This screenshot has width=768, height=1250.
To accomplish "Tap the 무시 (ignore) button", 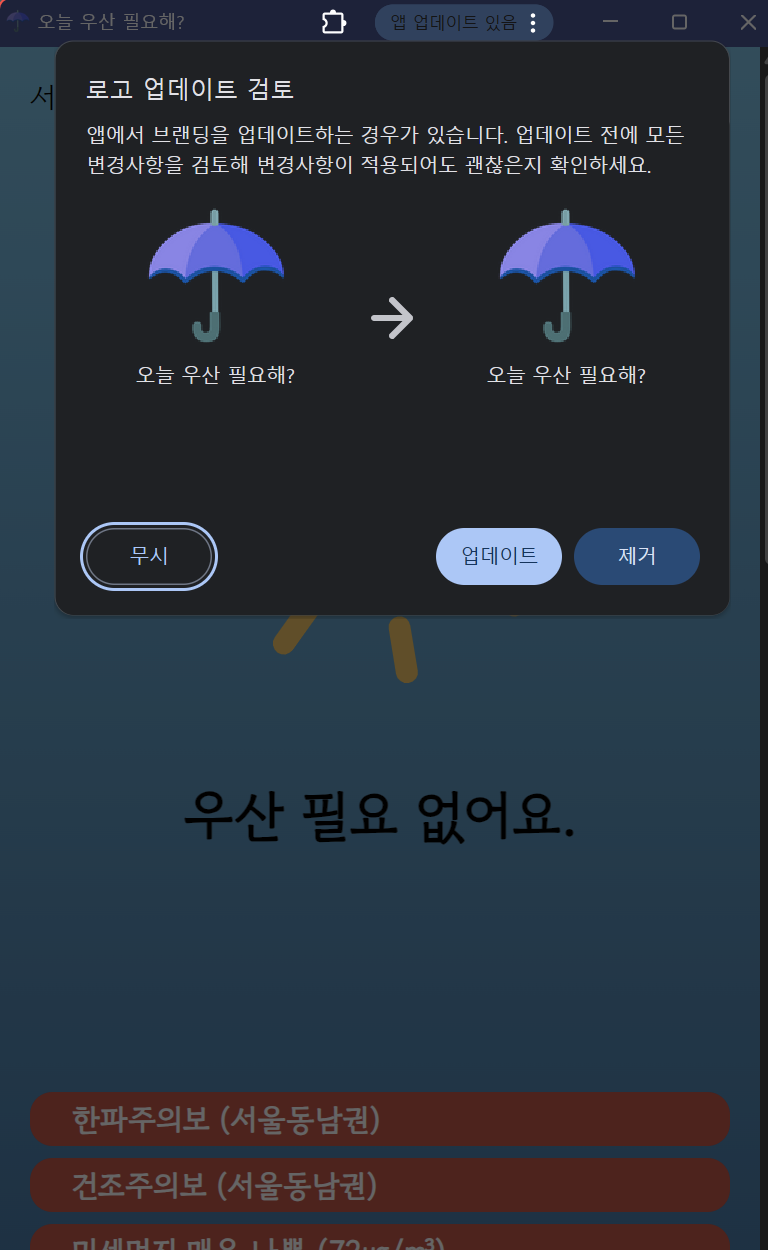I will coord(149,556).
